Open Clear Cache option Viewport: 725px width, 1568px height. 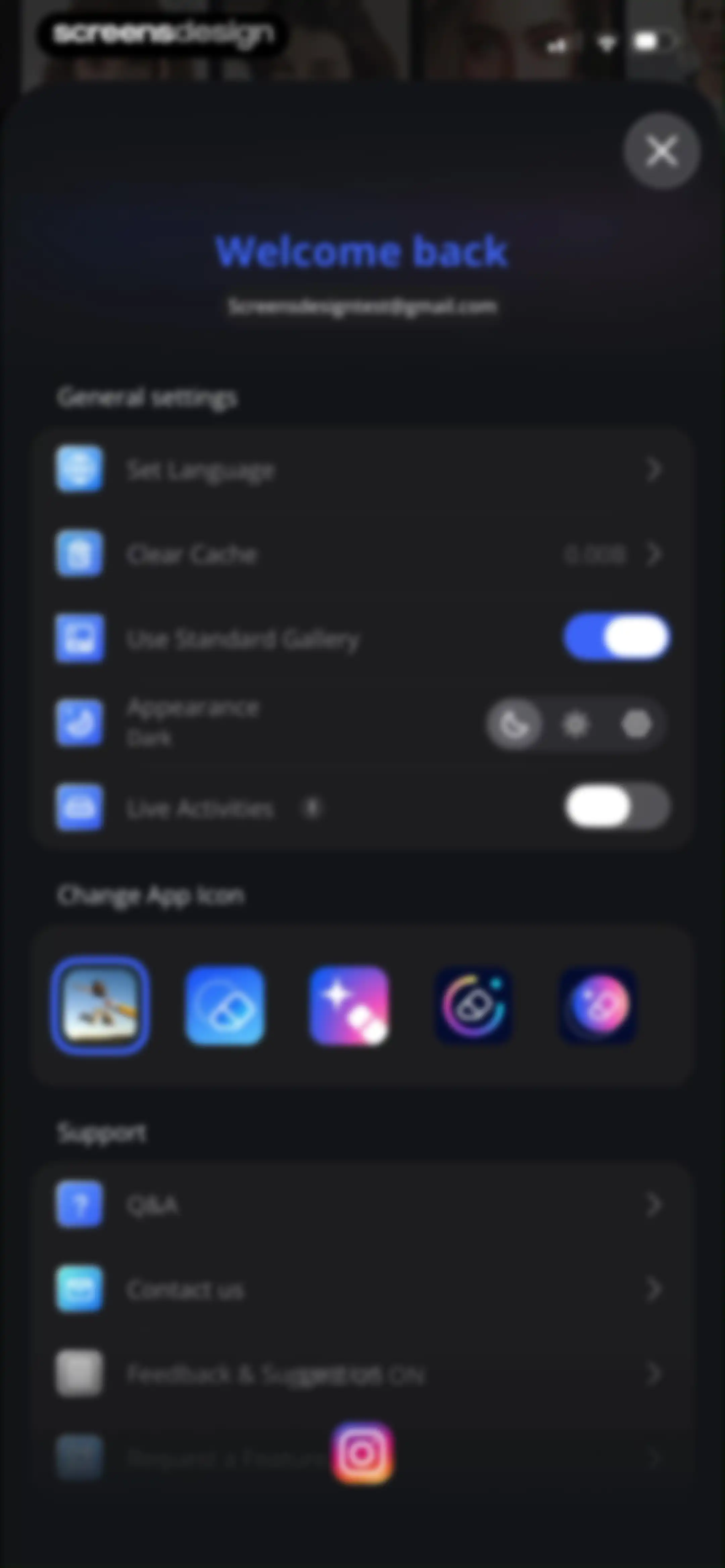(362, 554)
